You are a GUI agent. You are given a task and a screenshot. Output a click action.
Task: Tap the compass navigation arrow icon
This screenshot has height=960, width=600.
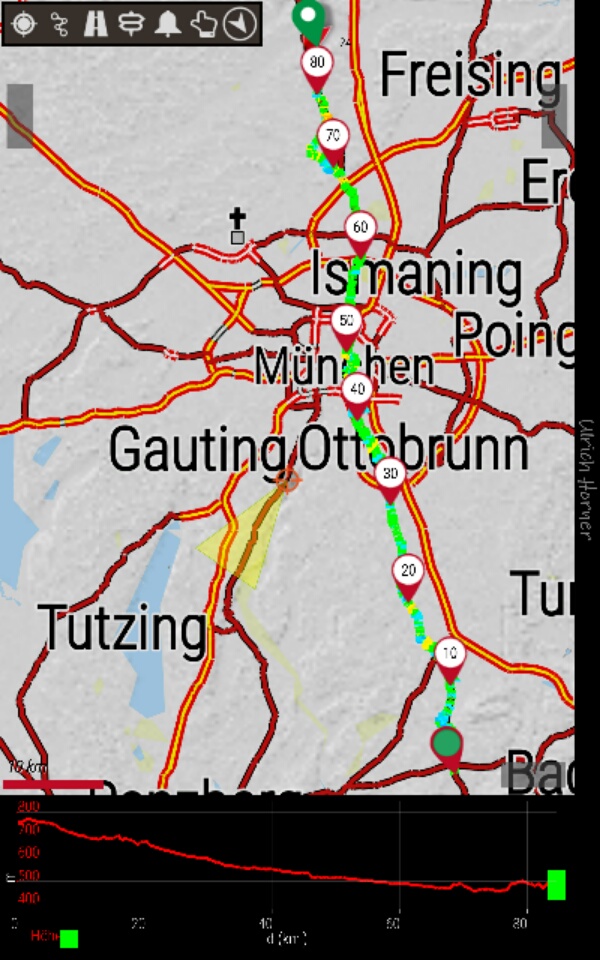coord(239,24)
